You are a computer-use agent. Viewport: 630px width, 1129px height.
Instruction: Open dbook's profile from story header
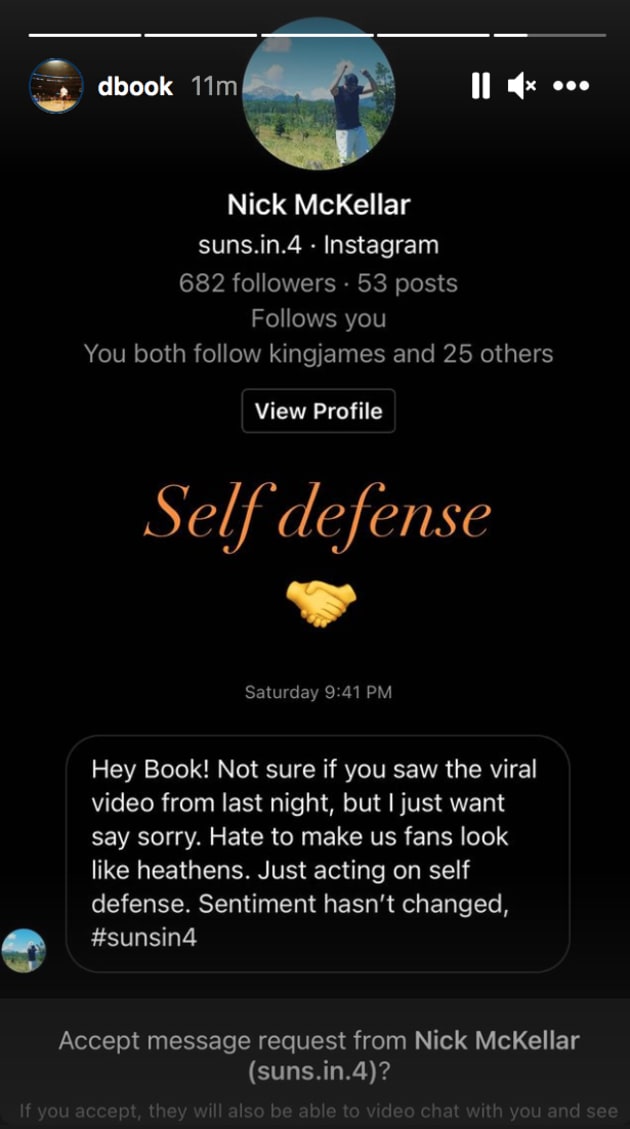135,87
